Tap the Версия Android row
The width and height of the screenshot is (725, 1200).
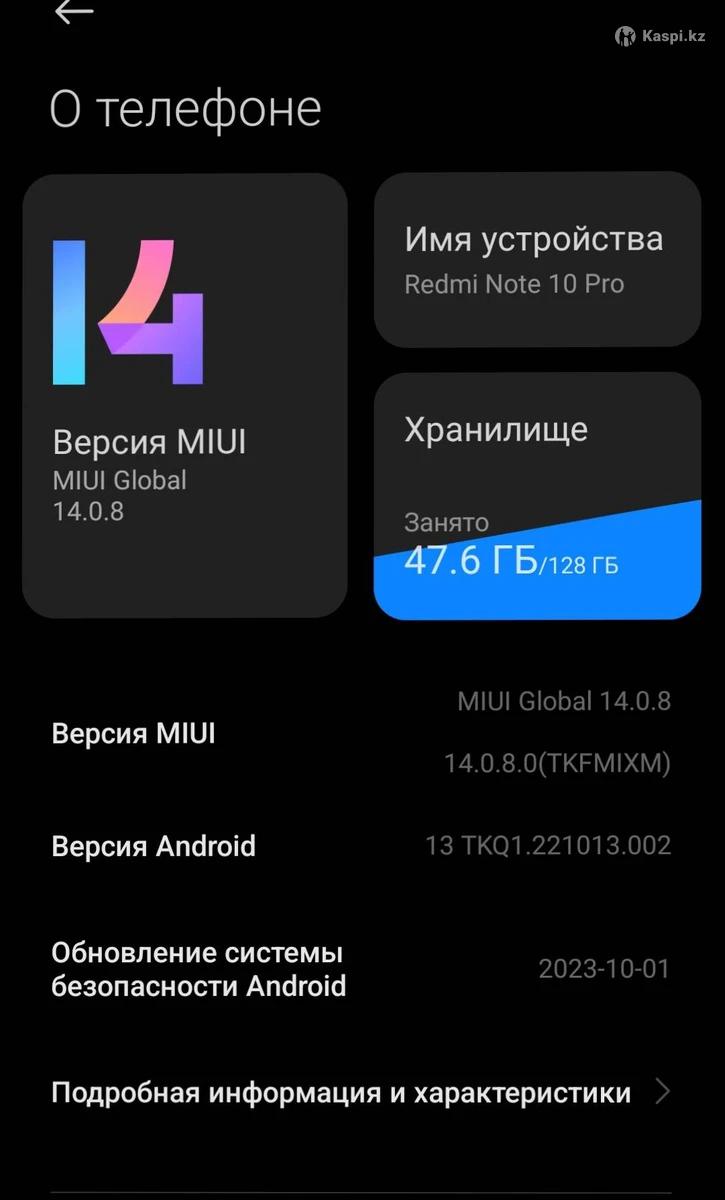[360, 846]
